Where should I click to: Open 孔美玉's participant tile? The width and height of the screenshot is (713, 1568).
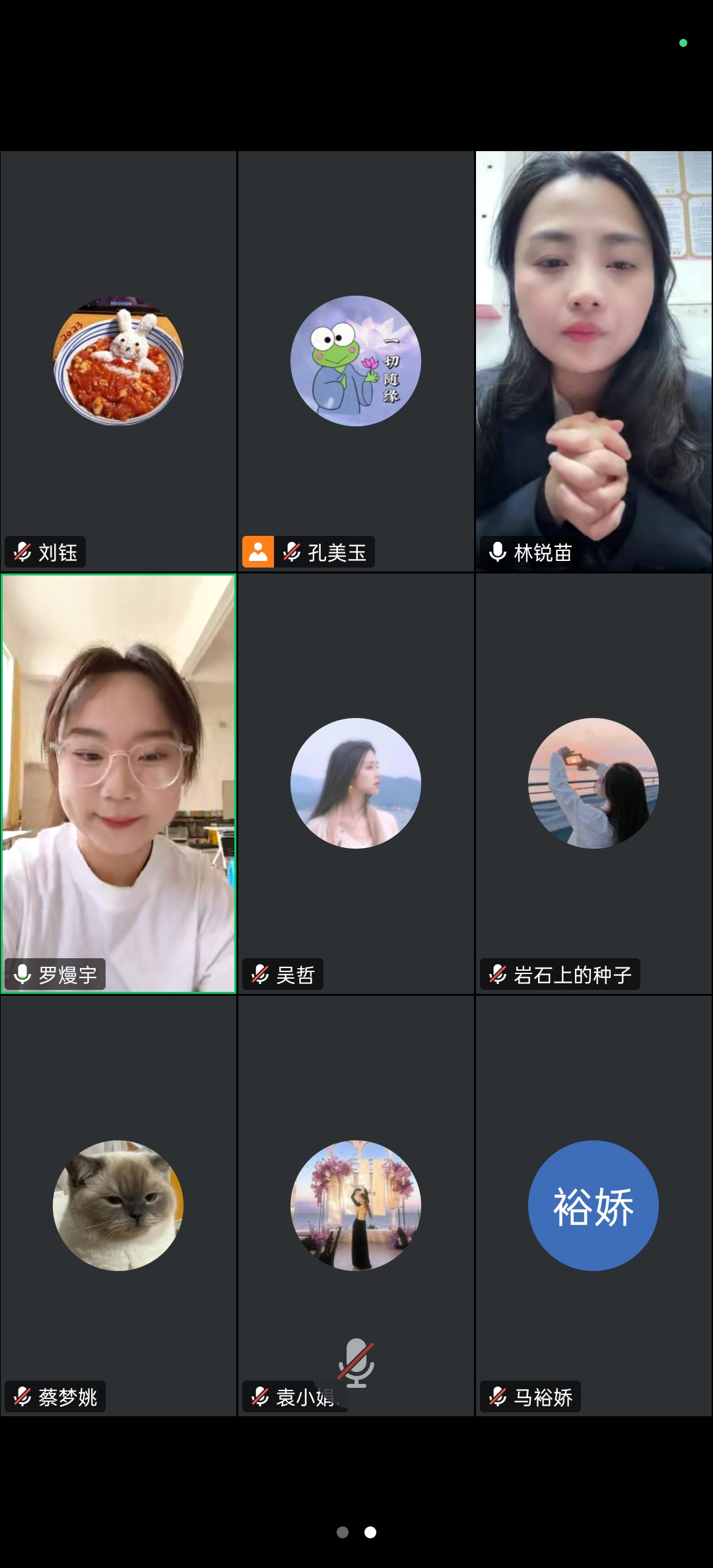tap(356, 360)
